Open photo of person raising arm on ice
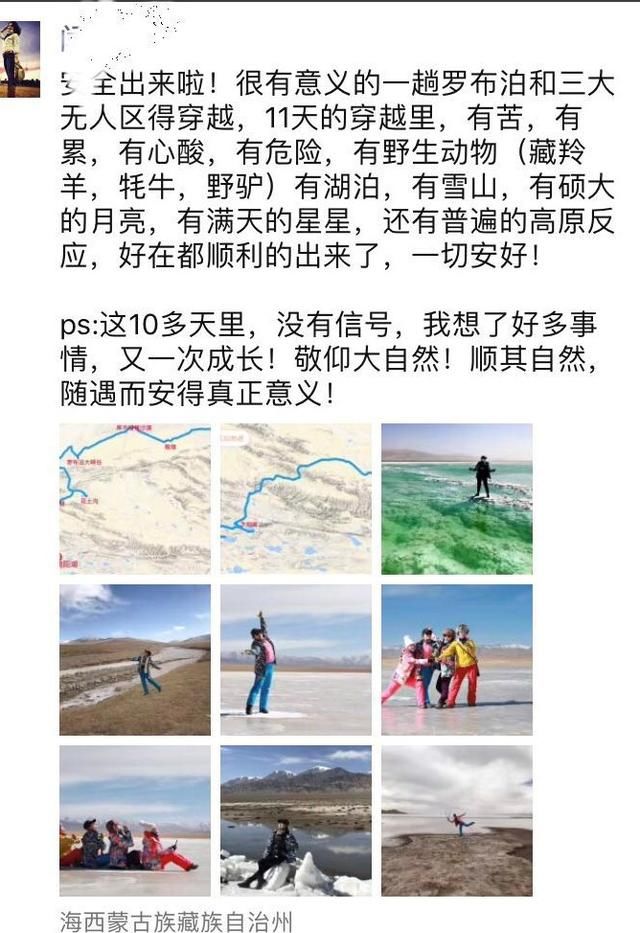The width and height of the screenshot is (640, 933). point(296,660)
